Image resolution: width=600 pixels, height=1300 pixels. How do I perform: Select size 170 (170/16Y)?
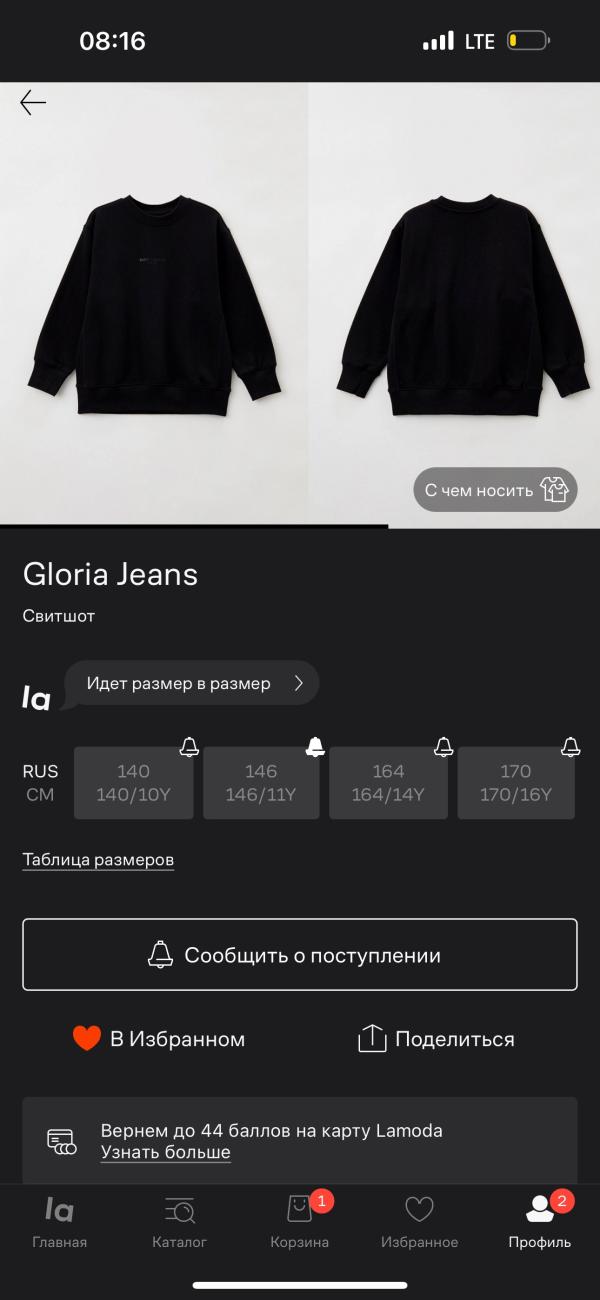(x=516, y=783)
